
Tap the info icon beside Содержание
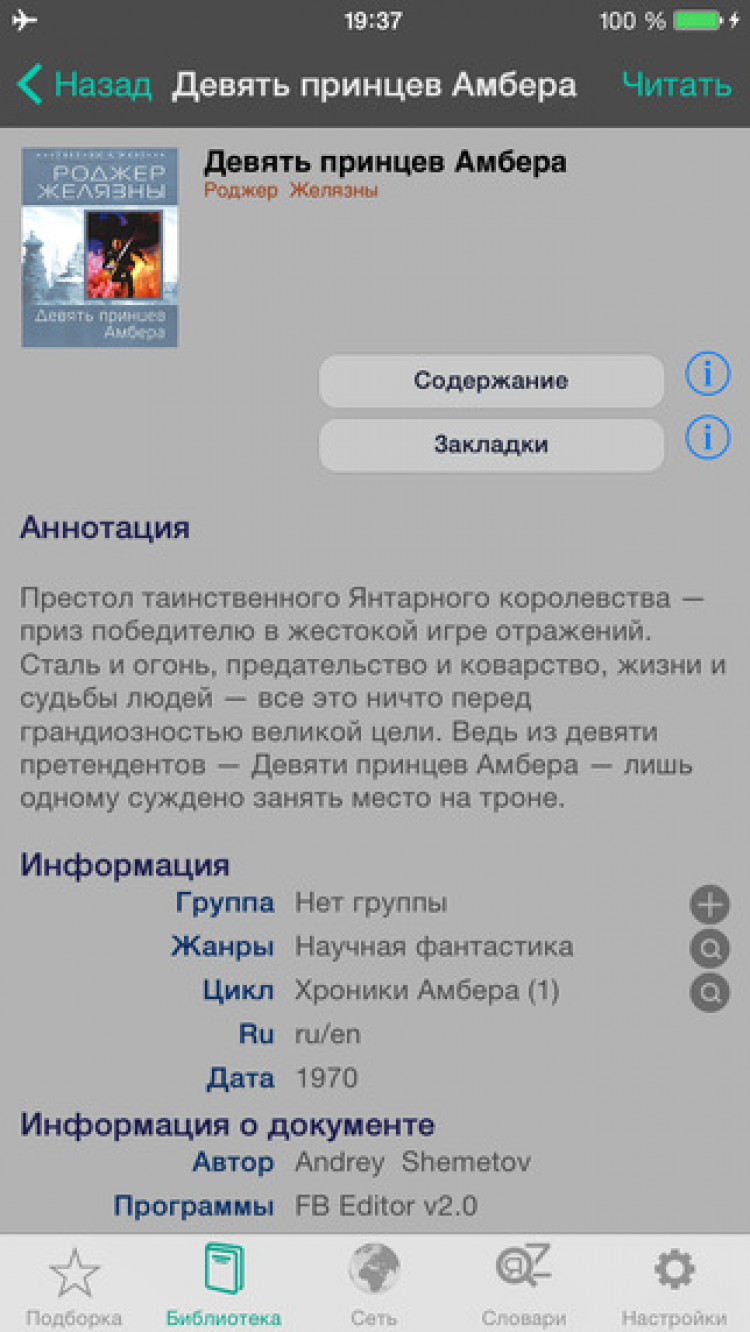tap(707, 374)
